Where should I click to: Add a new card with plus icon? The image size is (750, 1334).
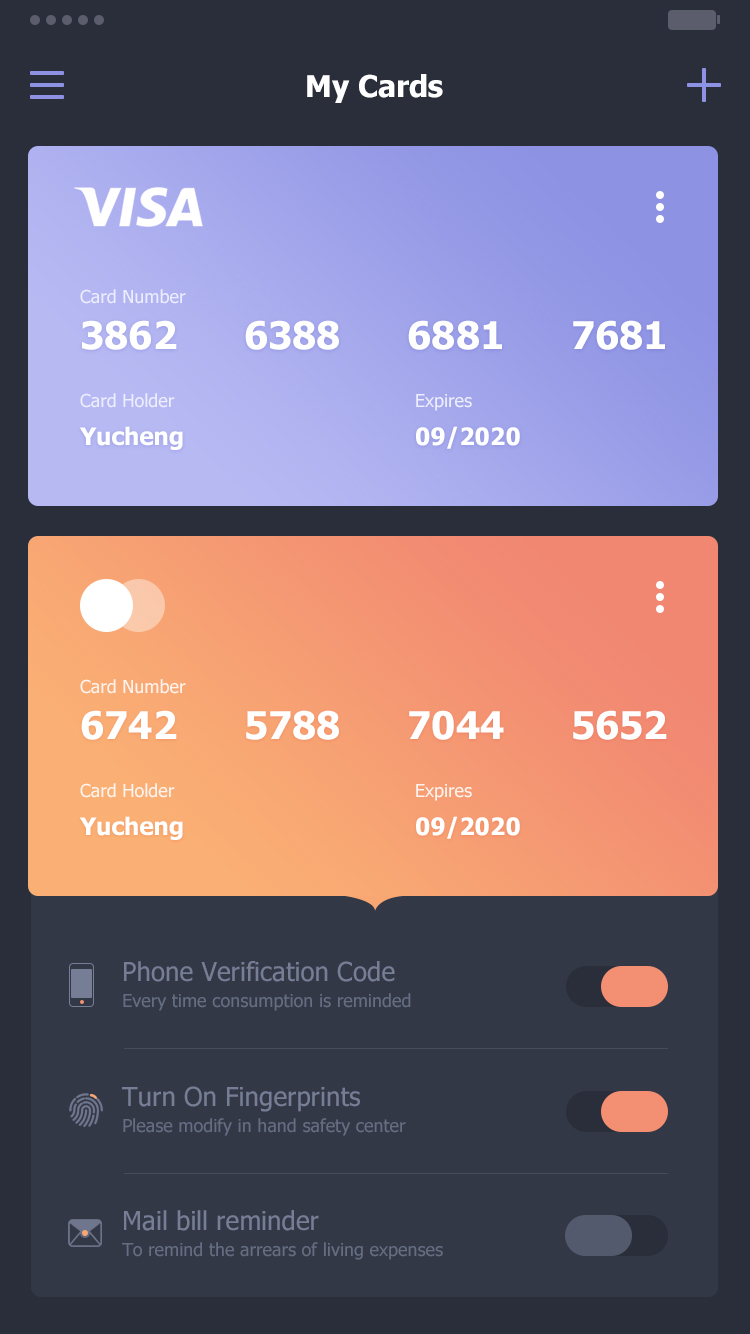tap(704, 85)
